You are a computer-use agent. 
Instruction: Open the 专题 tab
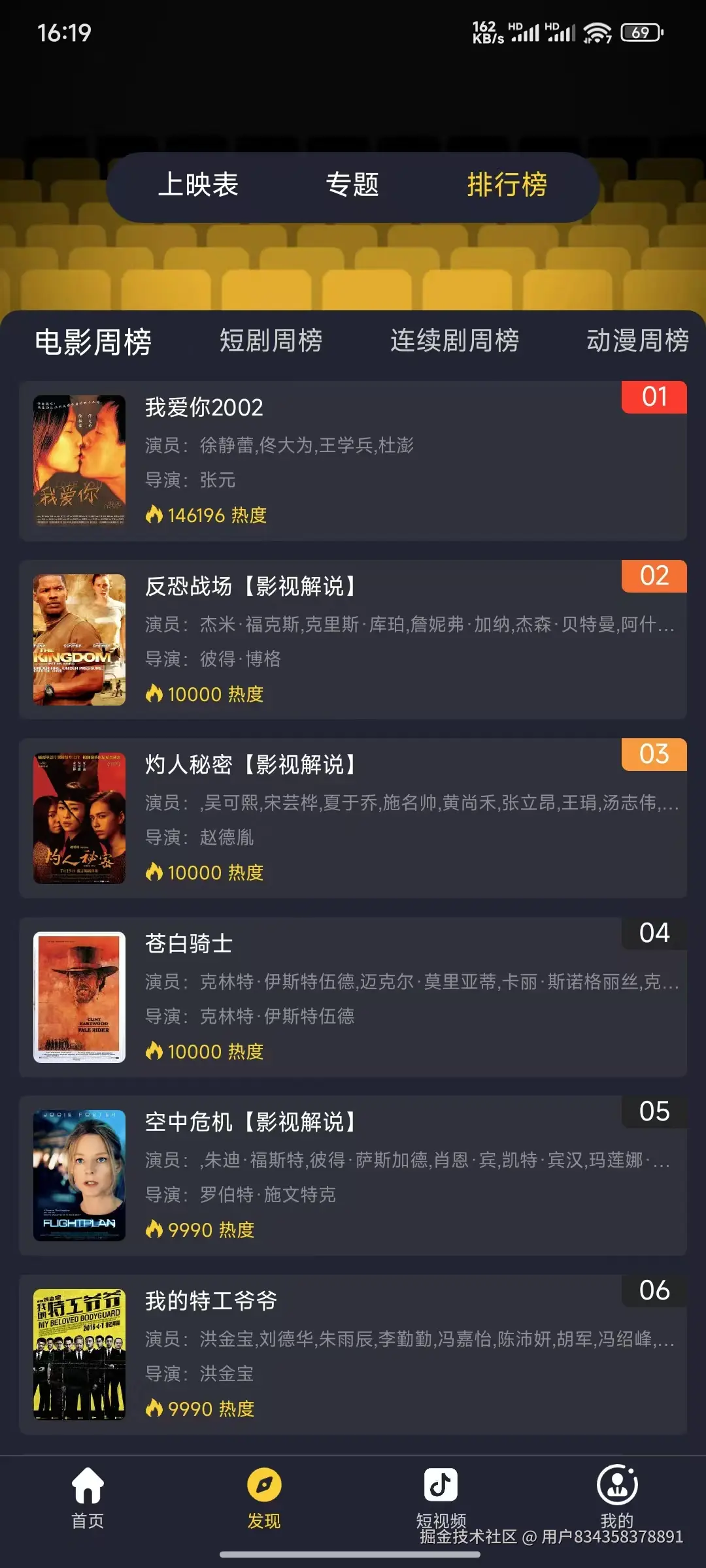point(352,185)
